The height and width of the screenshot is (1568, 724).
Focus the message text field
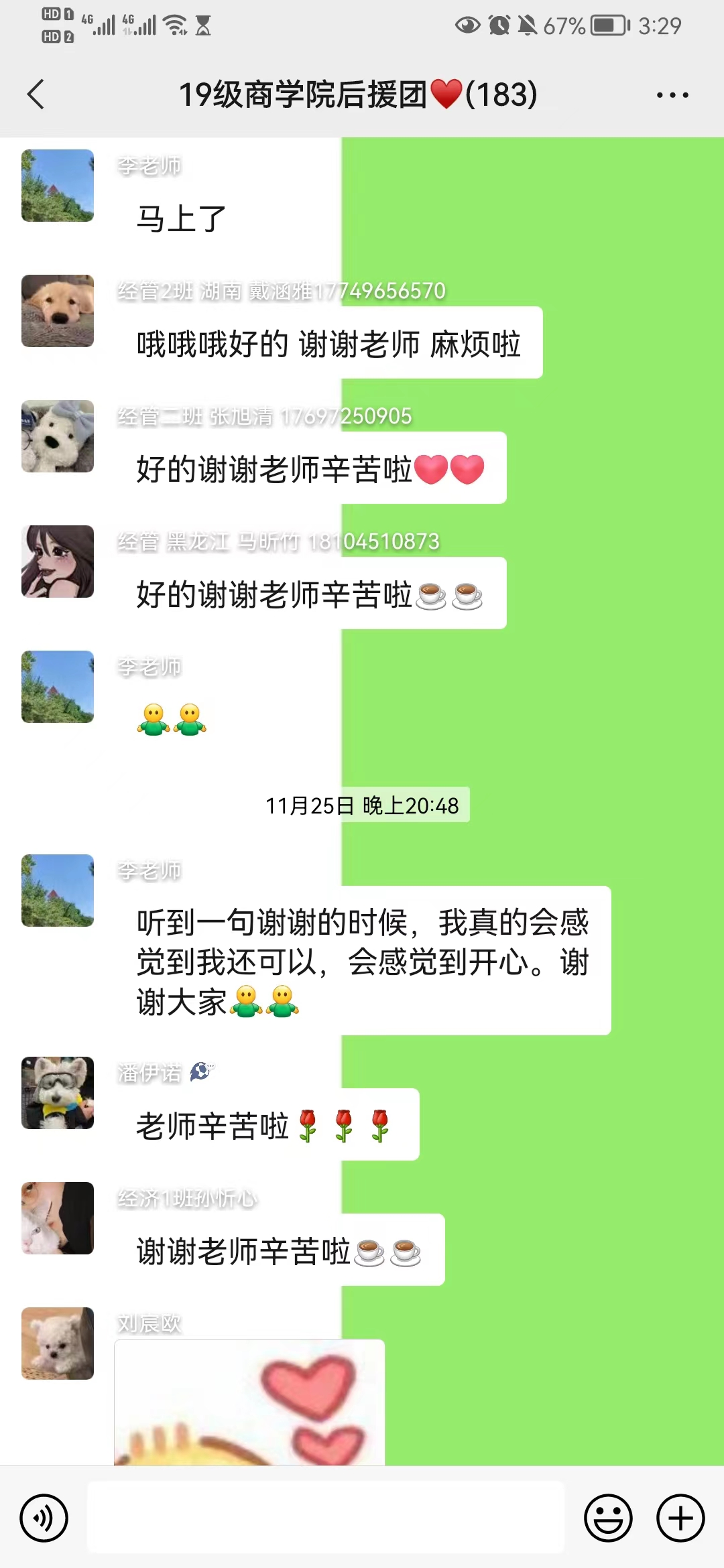click(x=326, y=1518)
